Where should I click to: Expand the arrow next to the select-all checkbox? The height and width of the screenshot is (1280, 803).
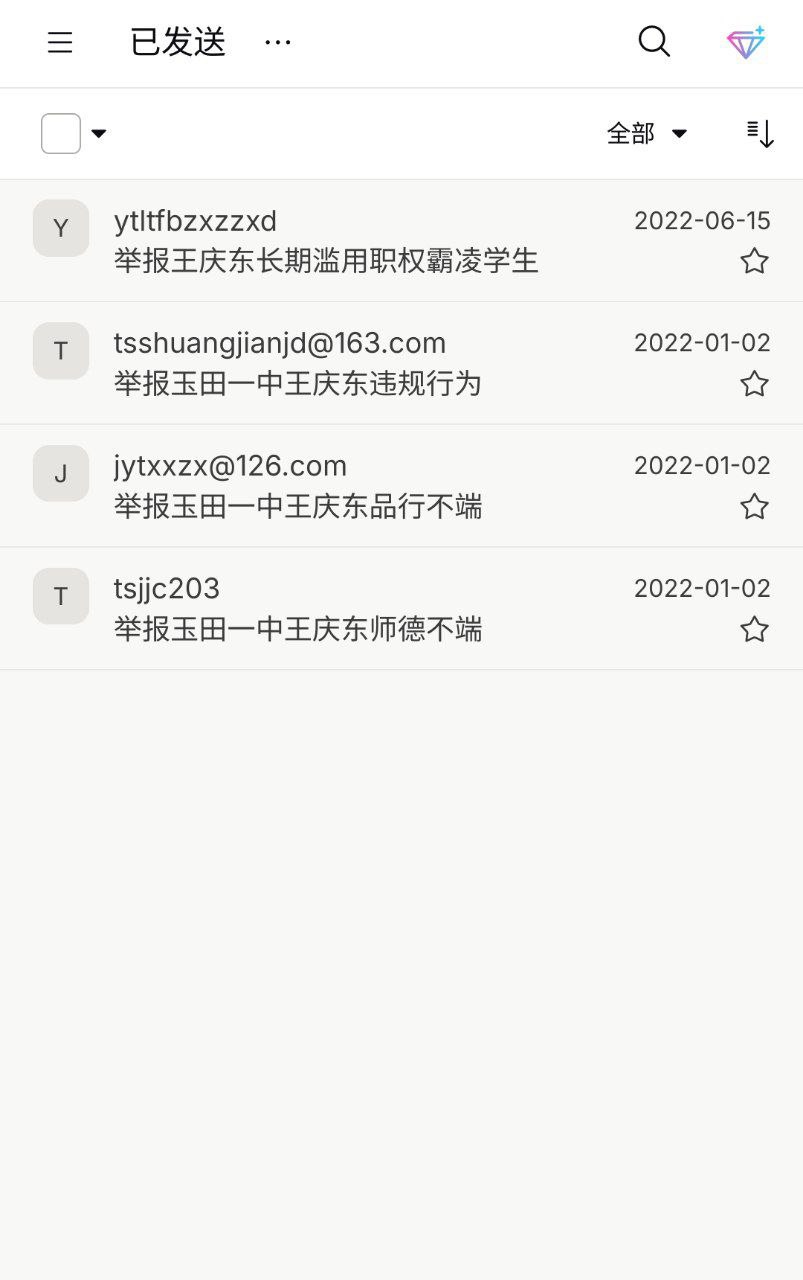point(99,133)
